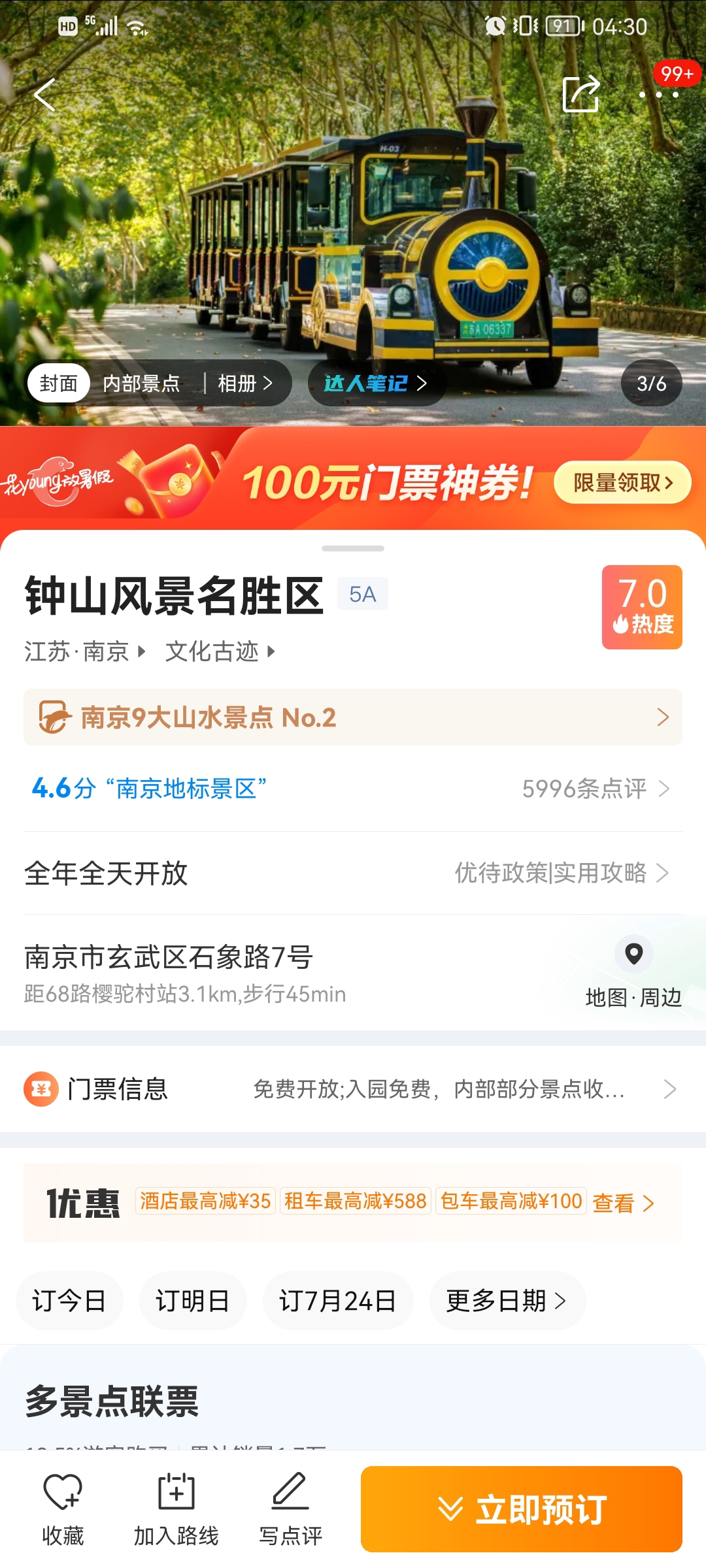This screenshot has width=706, height=1568.
Task: Open 优待政策|实用攻略 details
Action: pos(561,873)
